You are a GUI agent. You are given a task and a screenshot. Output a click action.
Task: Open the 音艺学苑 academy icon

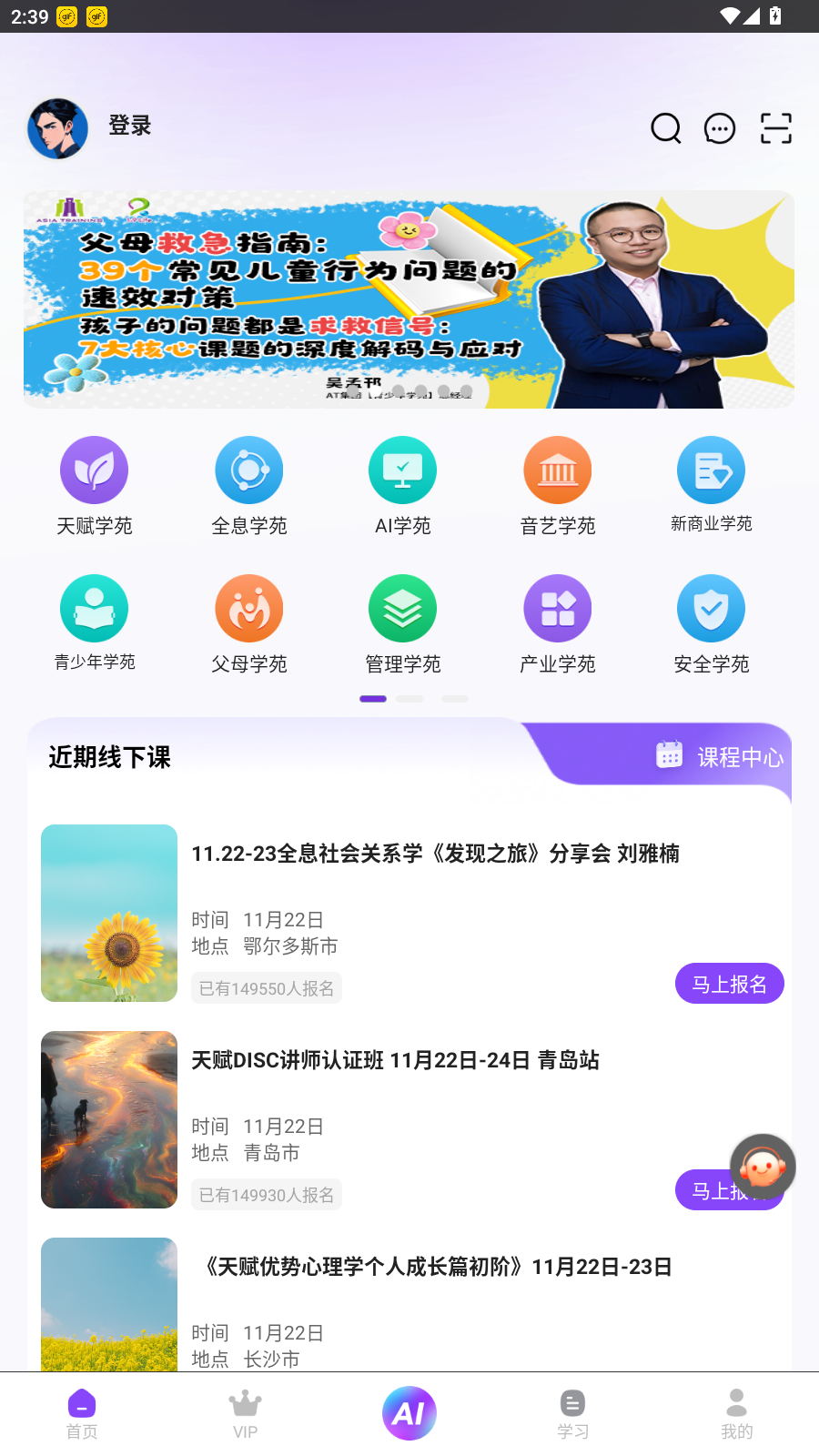click(557, 470)
